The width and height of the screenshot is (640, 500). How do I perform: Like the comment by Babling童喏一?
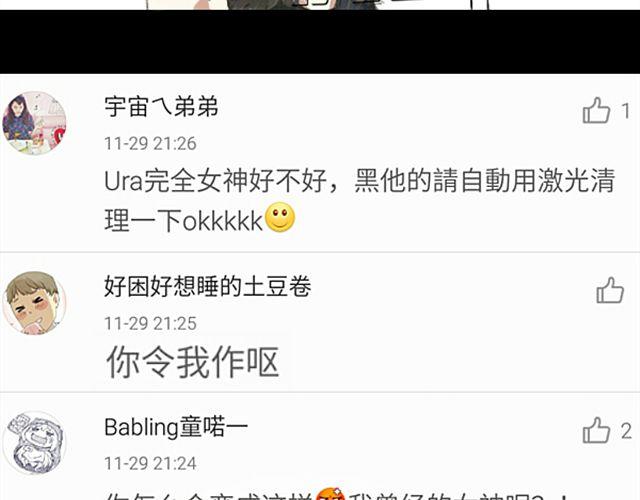tap(596, 430)
